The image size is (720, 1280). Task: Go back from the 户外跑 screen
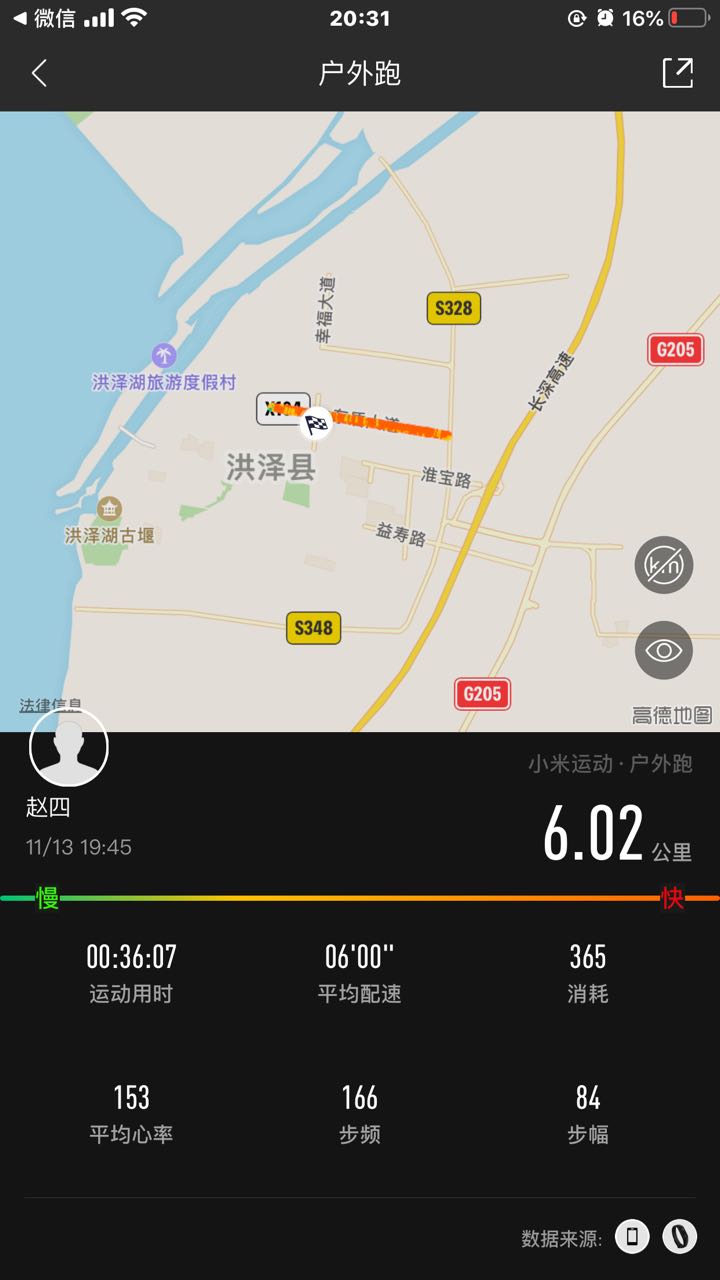[39, 73]
